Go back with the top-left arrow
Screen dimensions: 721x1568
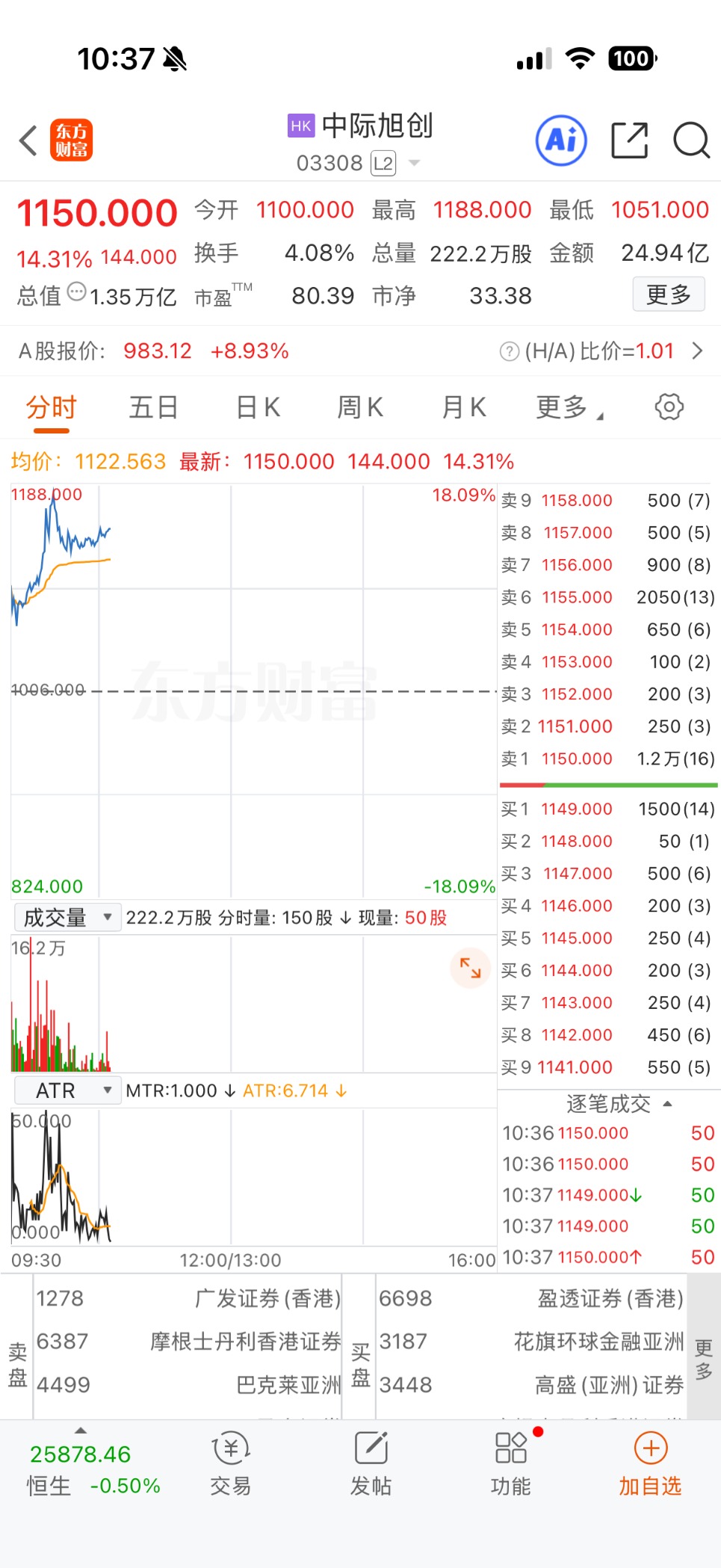28,141
